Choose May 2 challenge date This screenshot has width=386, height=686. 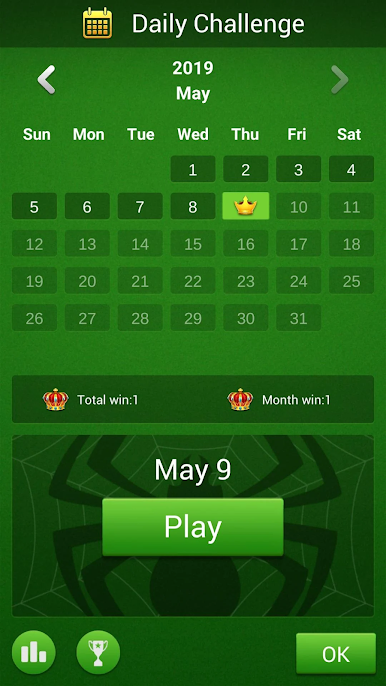pyautogui.click(x=246, y=169)
